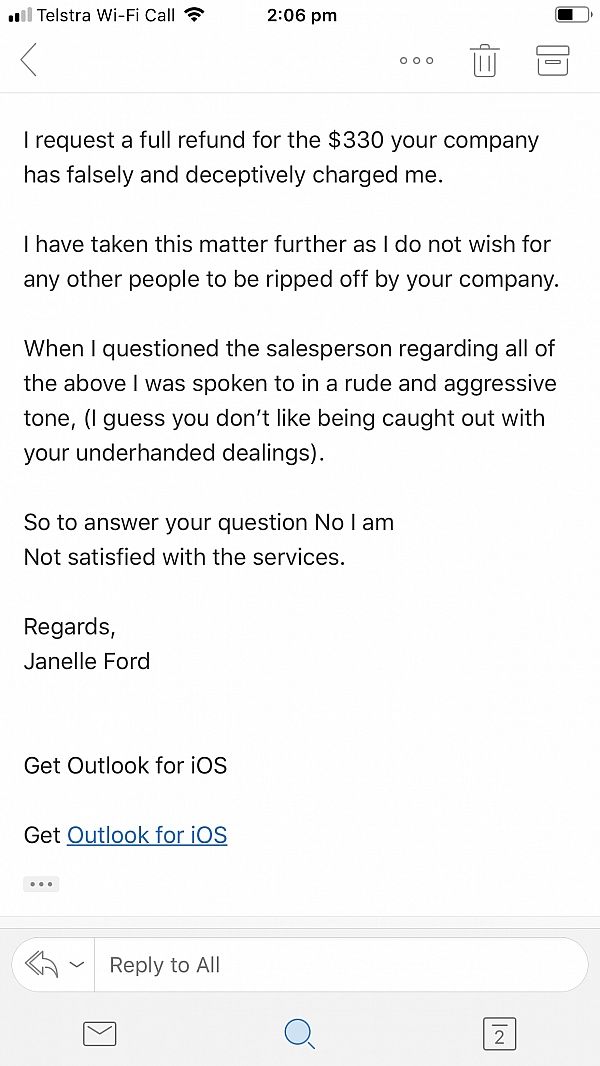Expand the quoted text ellipsis
Screen dimensions: 600x1066
(x=41, y=884)
